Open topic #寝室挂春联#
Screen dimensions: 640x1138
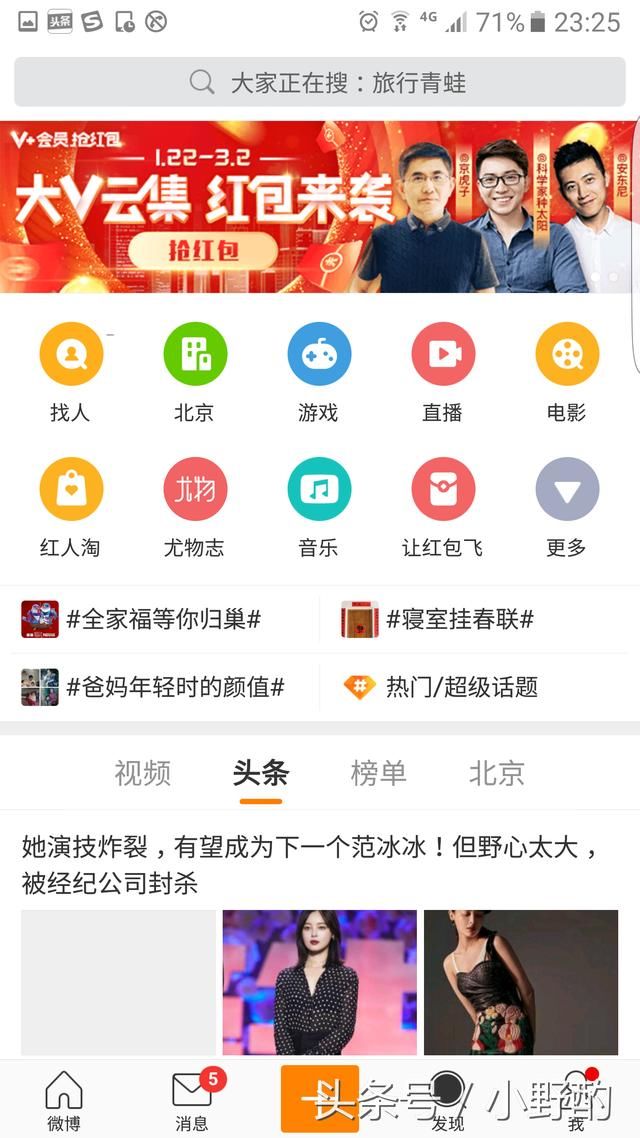point(459,620)
